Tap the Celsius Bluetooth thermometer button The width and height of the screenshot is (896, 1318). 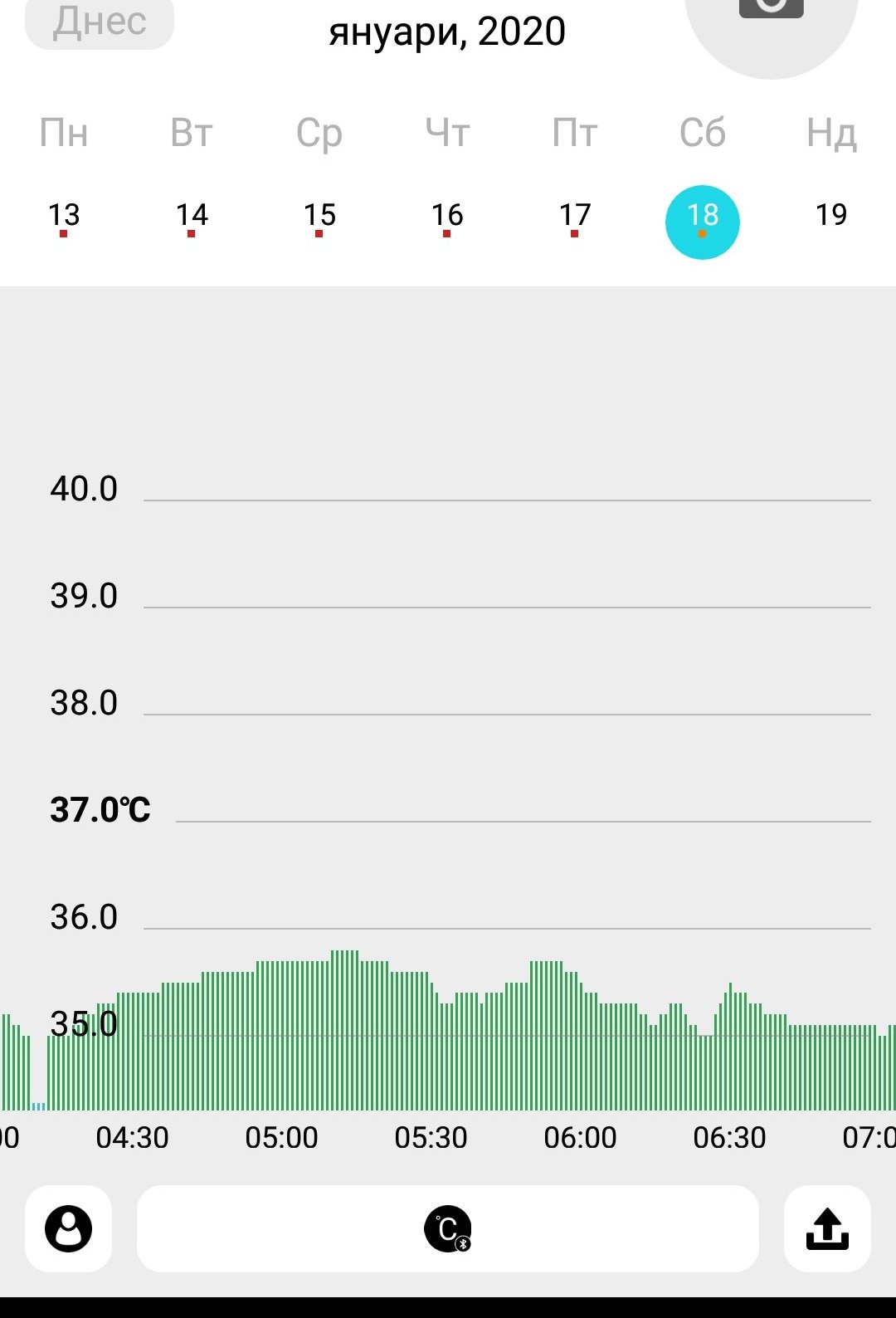tap(448, 1228)
